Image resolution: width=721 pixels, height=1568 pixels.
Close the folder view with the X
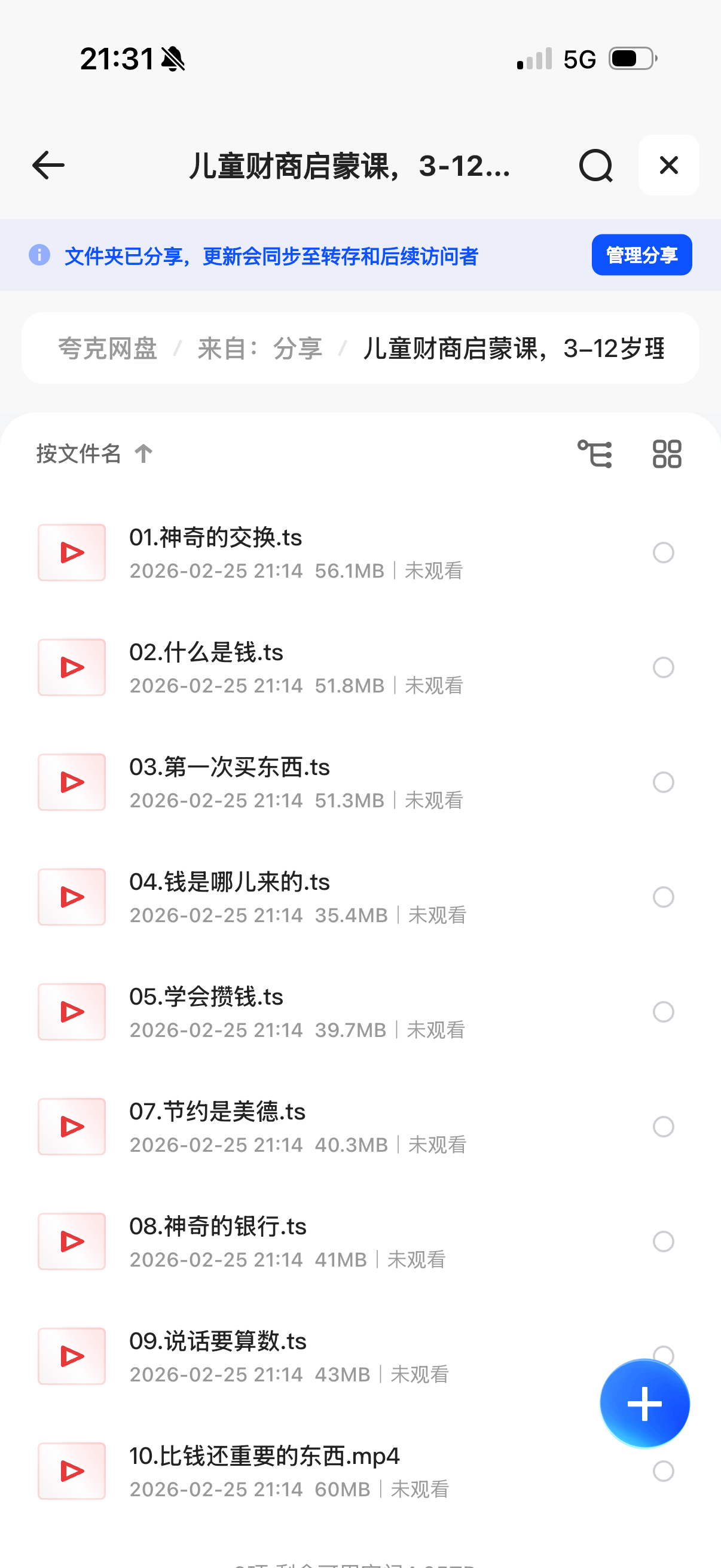tap(668, 166)
